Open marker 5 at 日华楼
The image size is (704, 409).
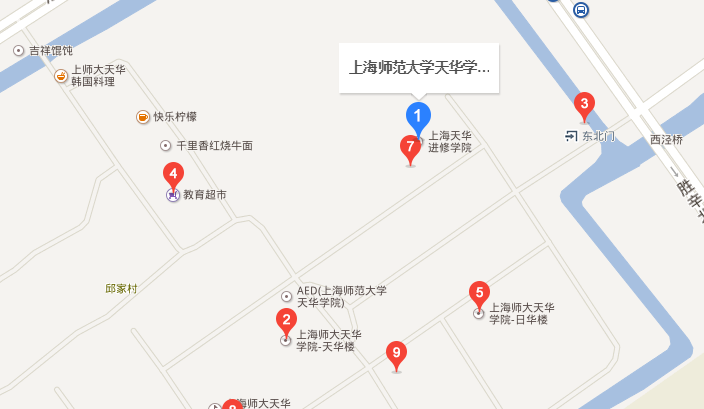(x=479, y=294)
